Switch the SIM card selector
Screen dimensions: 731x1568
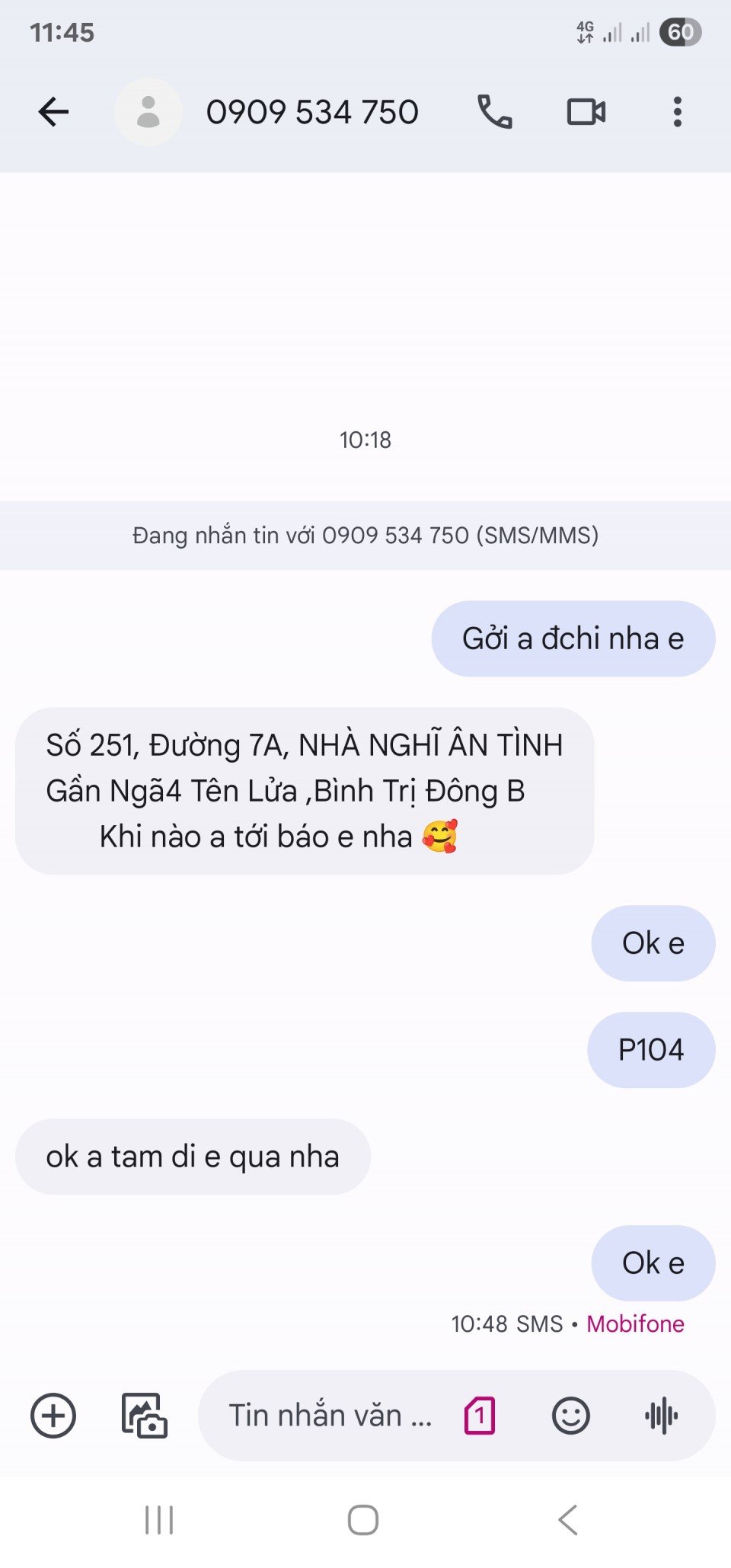480,1416
